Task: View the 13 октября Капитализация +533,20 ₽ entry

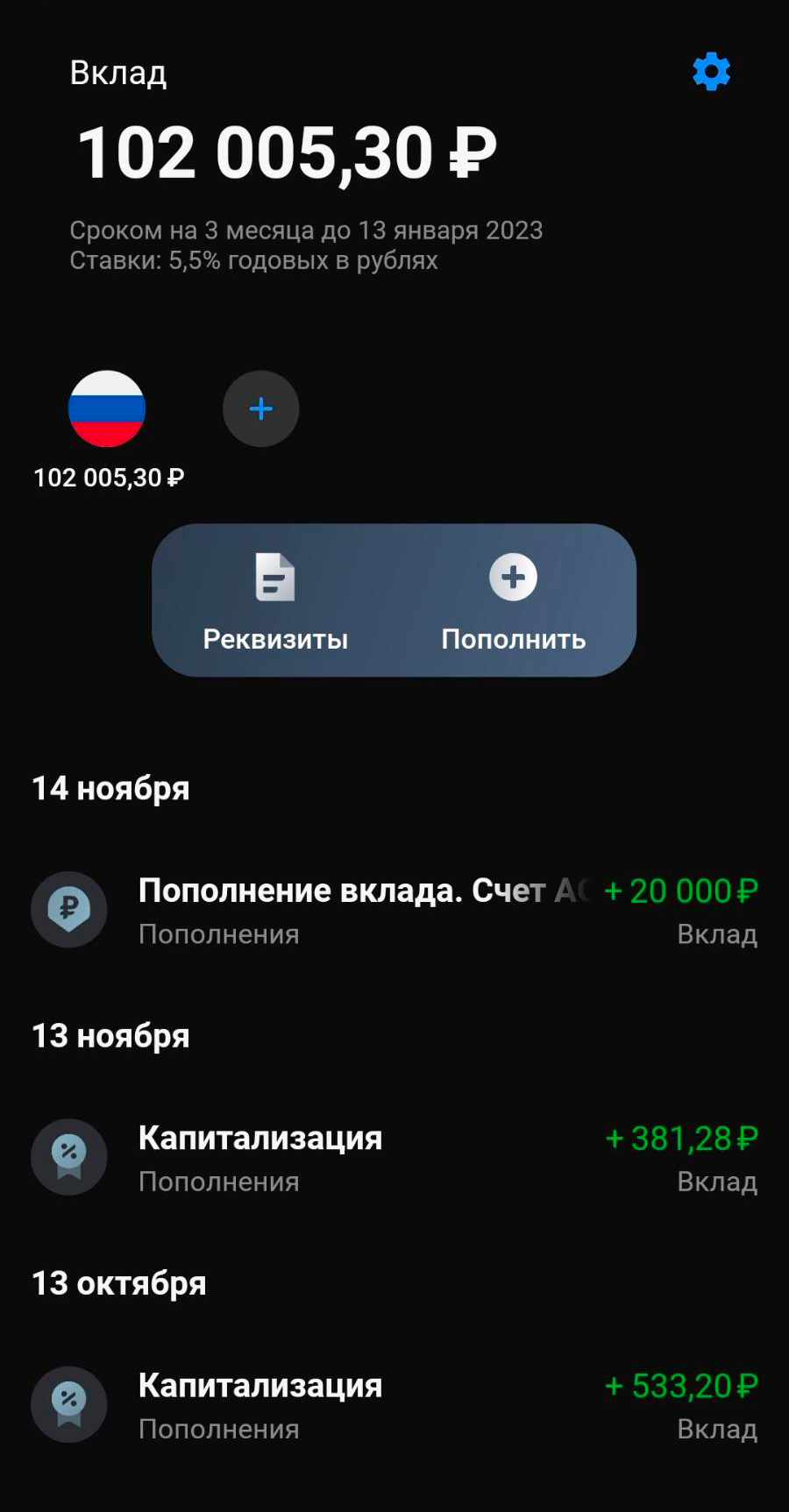Action: [x=394, y=1405]
